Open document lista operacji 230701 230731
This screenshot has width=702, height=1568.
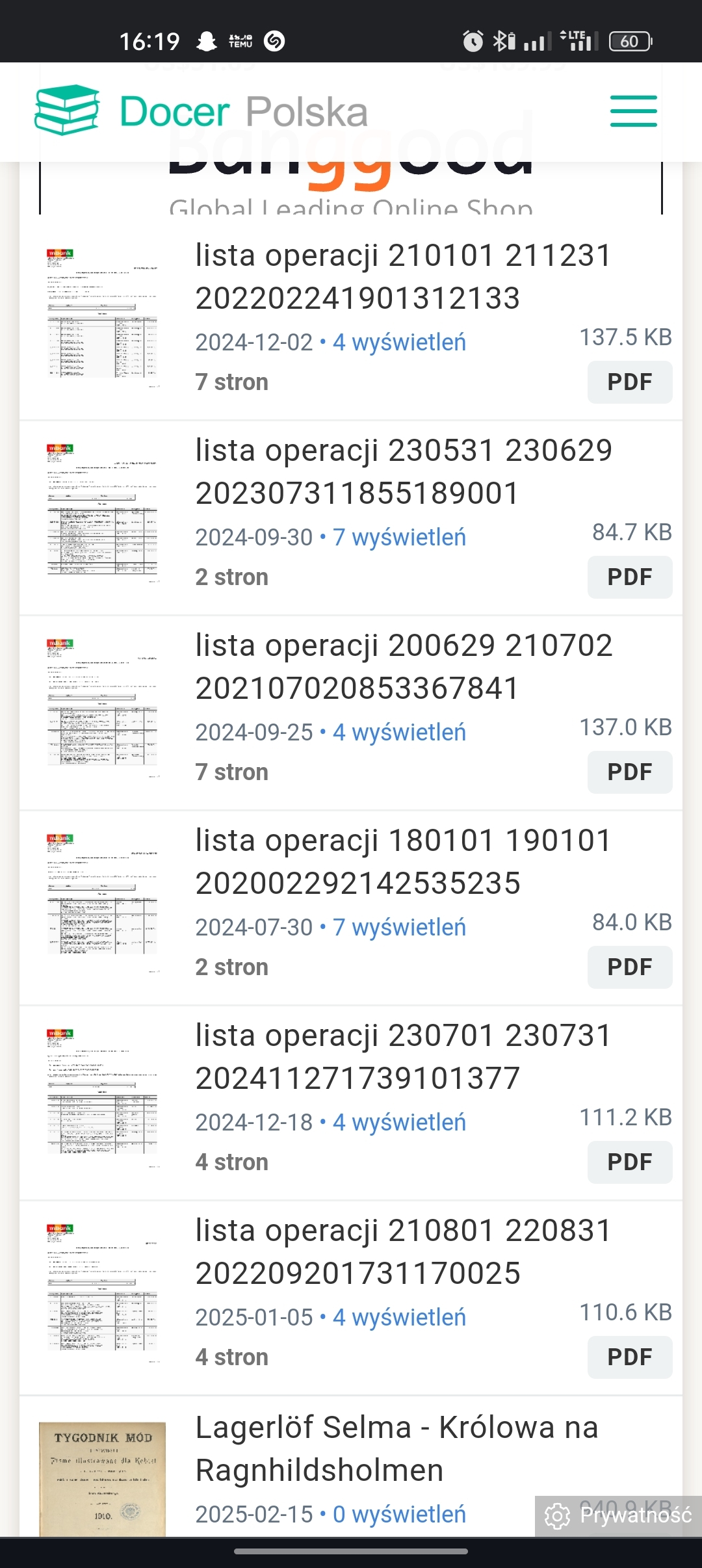403,1057
